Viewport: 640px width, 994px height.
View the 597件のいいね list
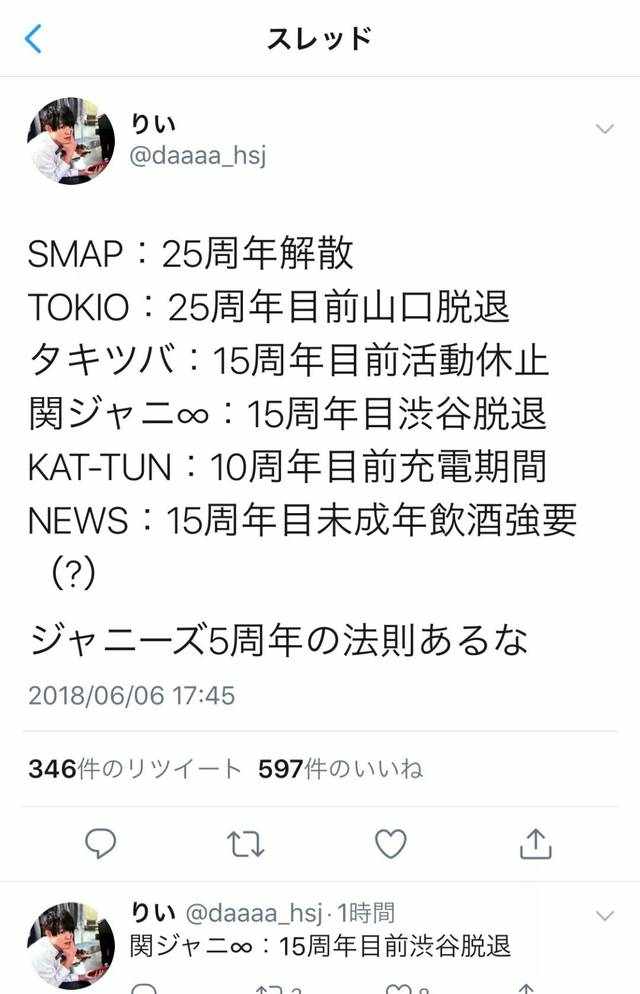click(340, 769)
